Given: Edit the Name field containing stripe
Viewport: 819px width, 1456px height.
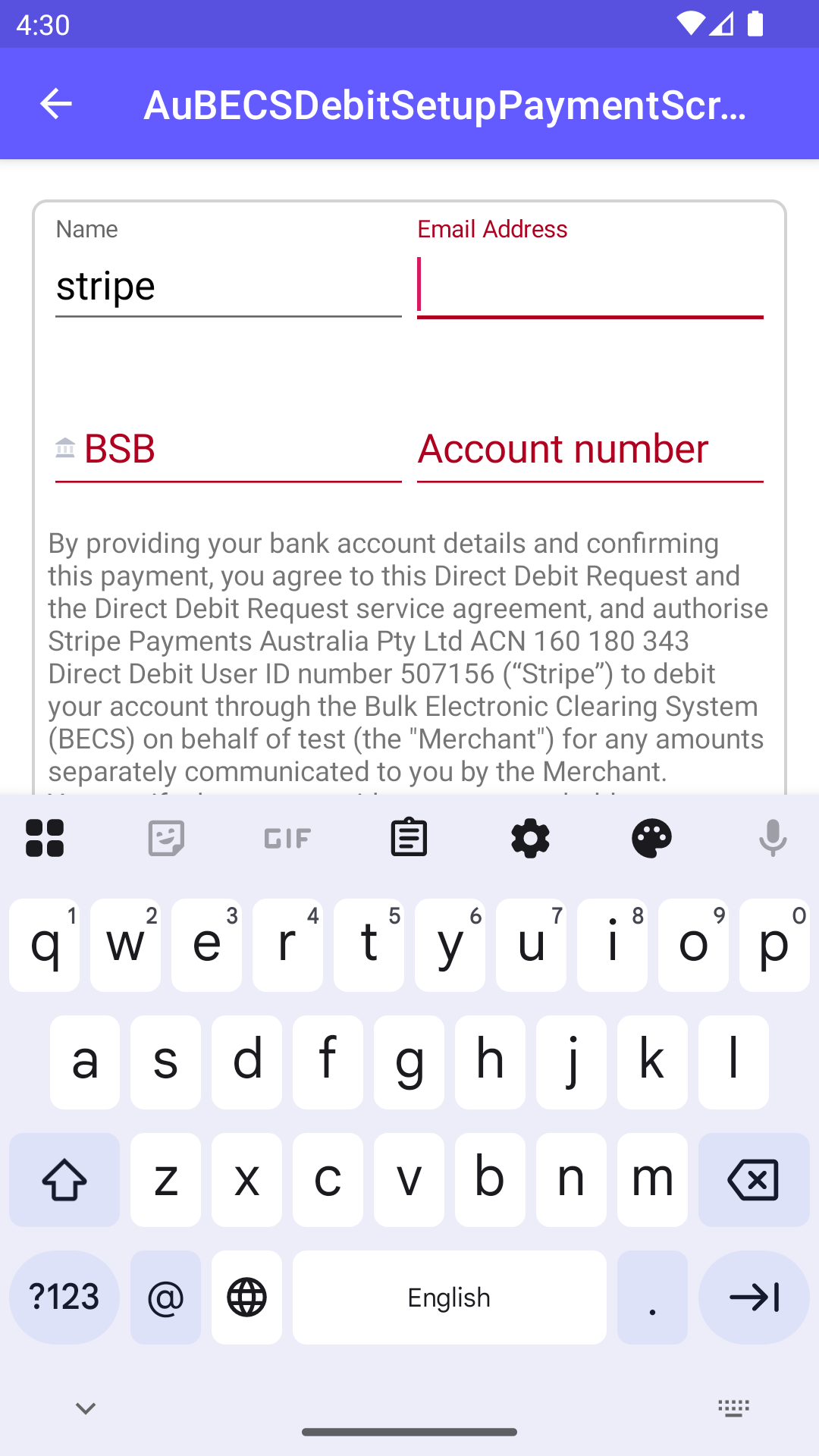Looking at the screenshot, I should [227, 287].
